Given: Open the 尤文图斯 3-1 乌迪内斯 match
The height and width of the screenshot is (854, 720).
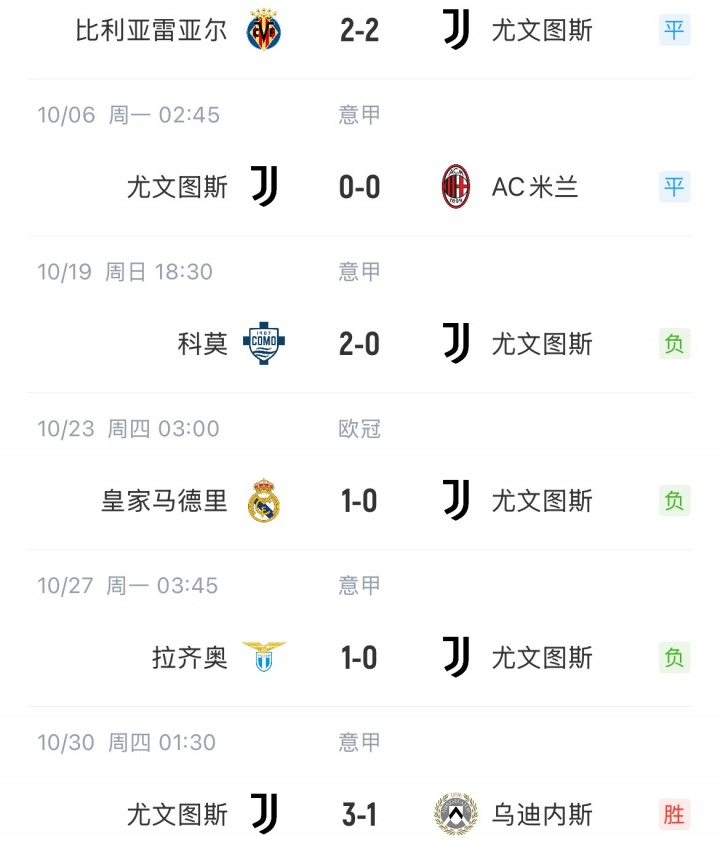Looking at the screenshot, I should point(359,815).
